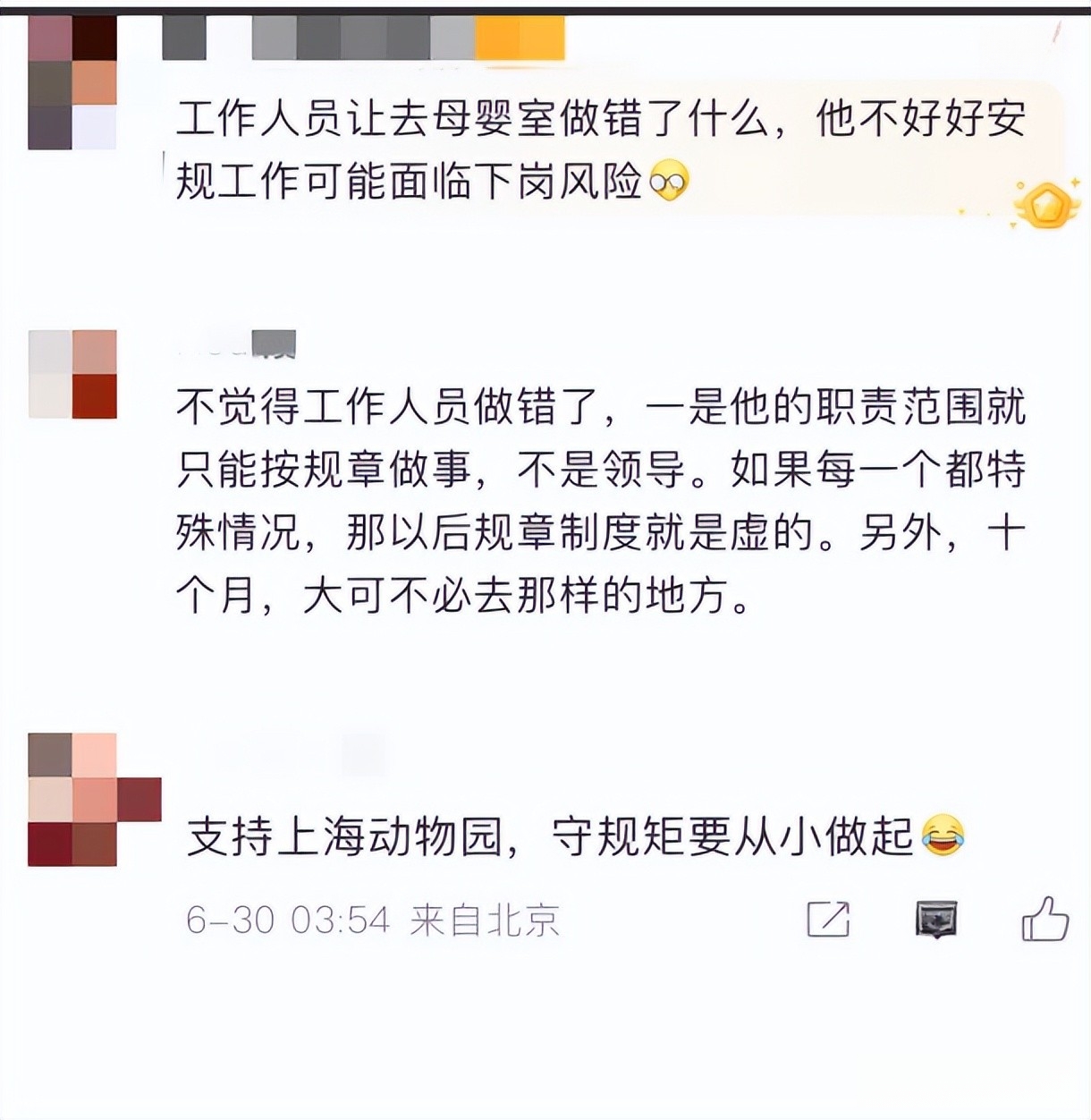Like the comment supporting 上海动物园
This screenshot has height=1120, width=1091.
[1044, 919]
